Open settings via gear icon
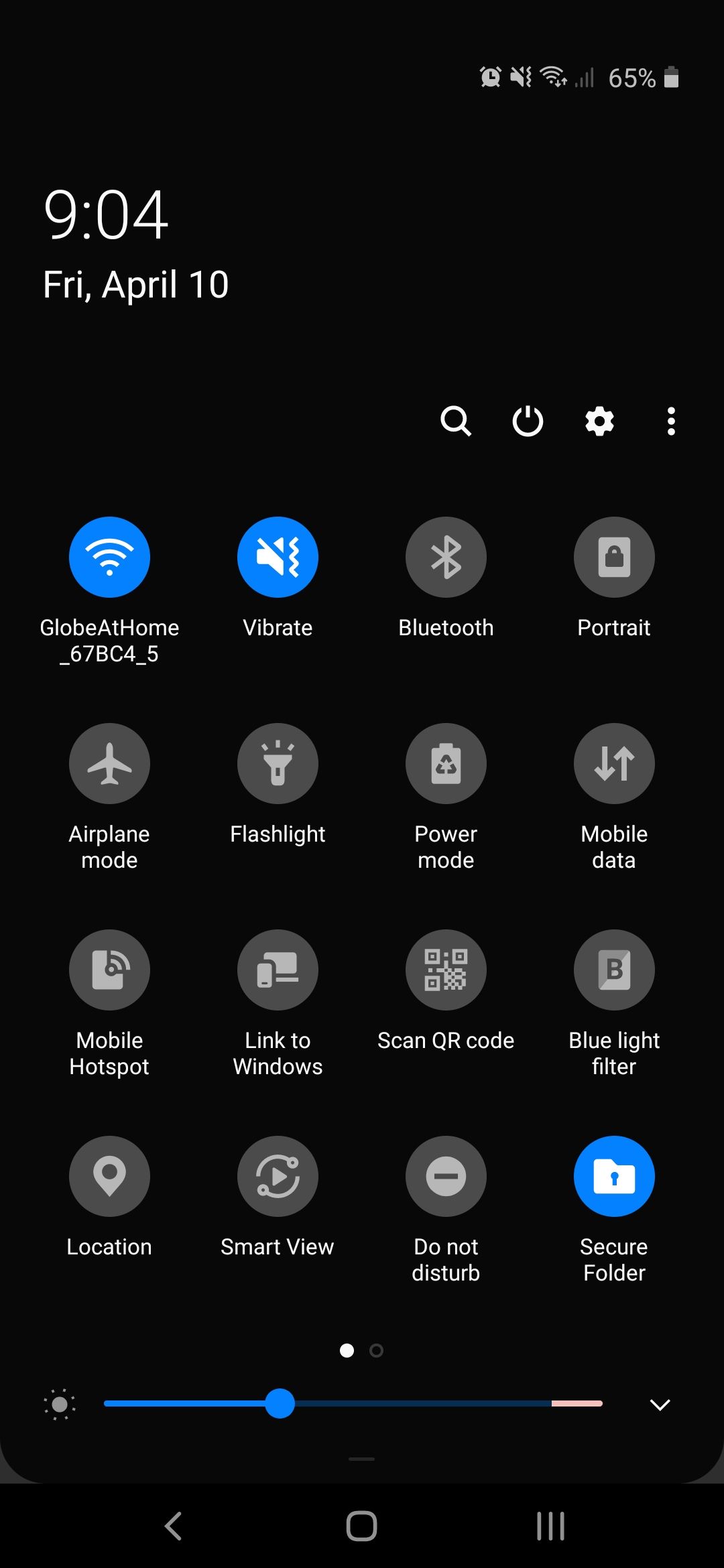 pyautogui.click(x=599, y=421)
